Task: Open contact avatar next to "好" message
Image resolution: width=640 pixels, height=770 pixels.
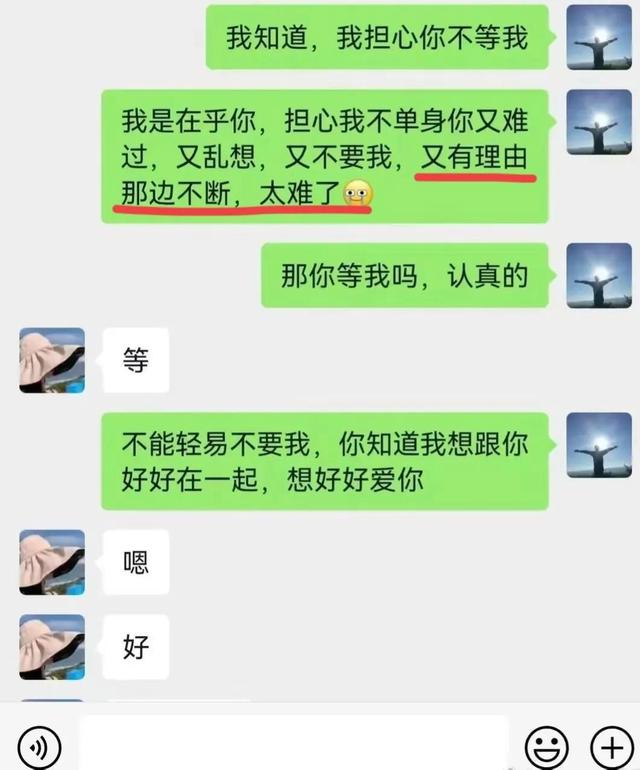Action: [x=52, y=647]
